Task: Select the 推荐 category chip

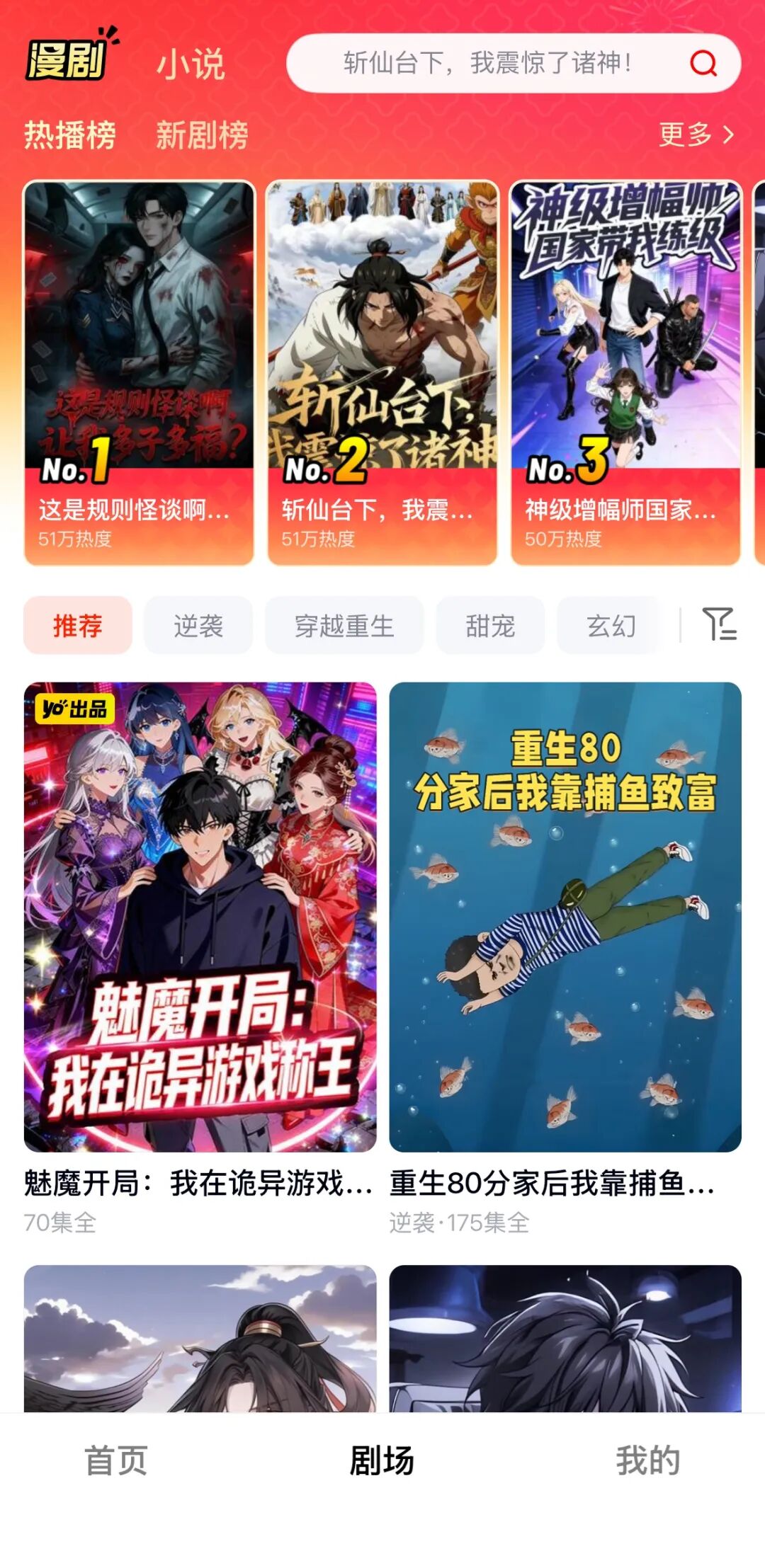Action: click(x=78, y=626)
